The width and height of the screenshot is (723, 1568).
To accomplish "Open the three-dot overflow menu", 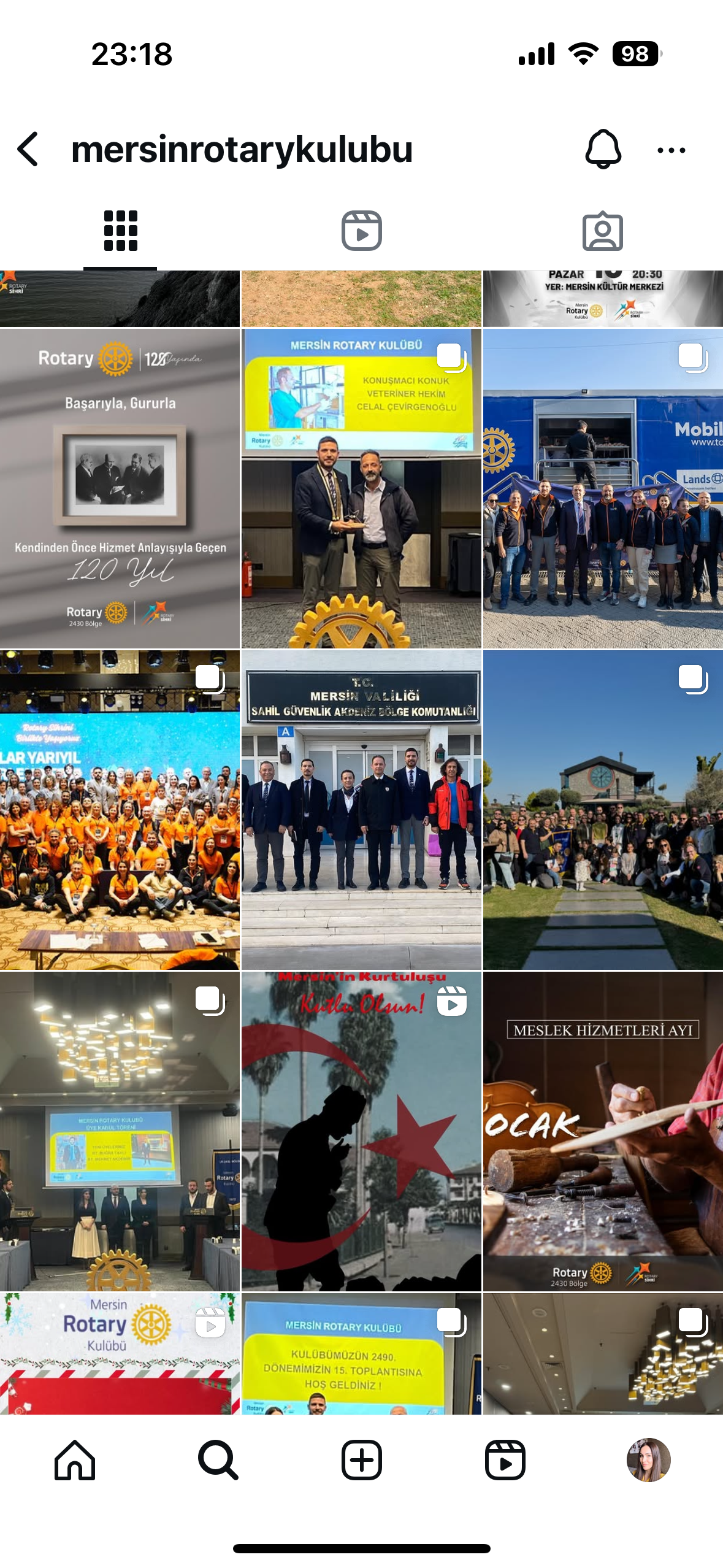I will pyautogui.click(x=671, y=150).
